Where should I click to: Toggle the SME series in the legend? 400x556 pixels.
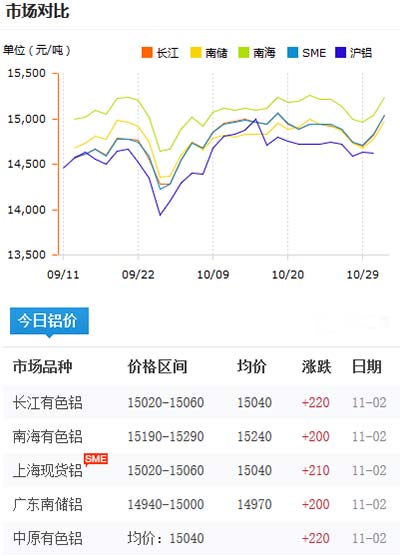pos(307,53)
